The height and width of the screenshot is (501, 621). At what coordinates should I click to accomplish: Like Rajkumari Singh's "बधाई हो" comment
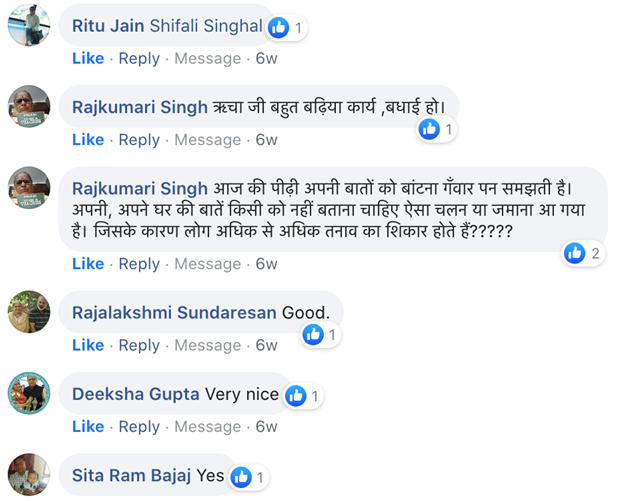coord(88,140)
